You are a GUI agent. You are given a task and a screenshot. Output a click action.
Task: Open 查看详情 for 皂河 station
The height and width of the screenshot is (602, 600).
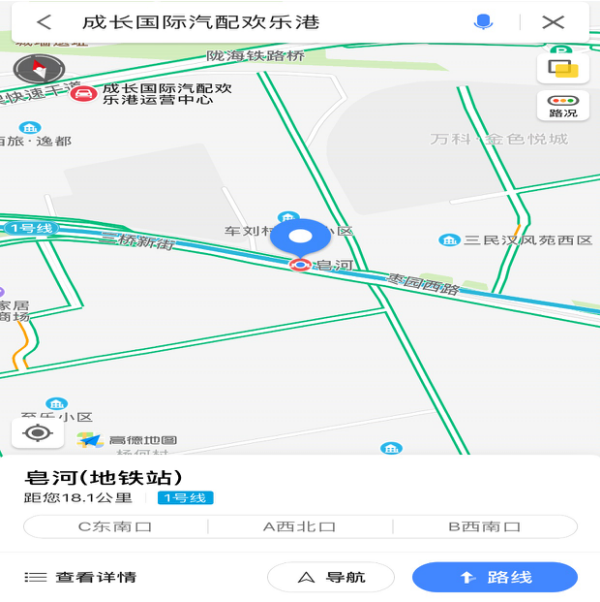(80, 577)
